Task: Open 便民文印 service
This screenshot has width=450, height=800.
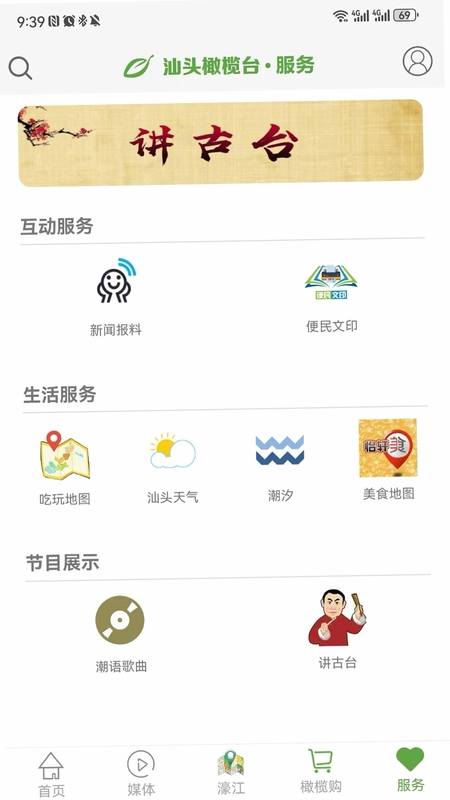Action: [332, 298]
